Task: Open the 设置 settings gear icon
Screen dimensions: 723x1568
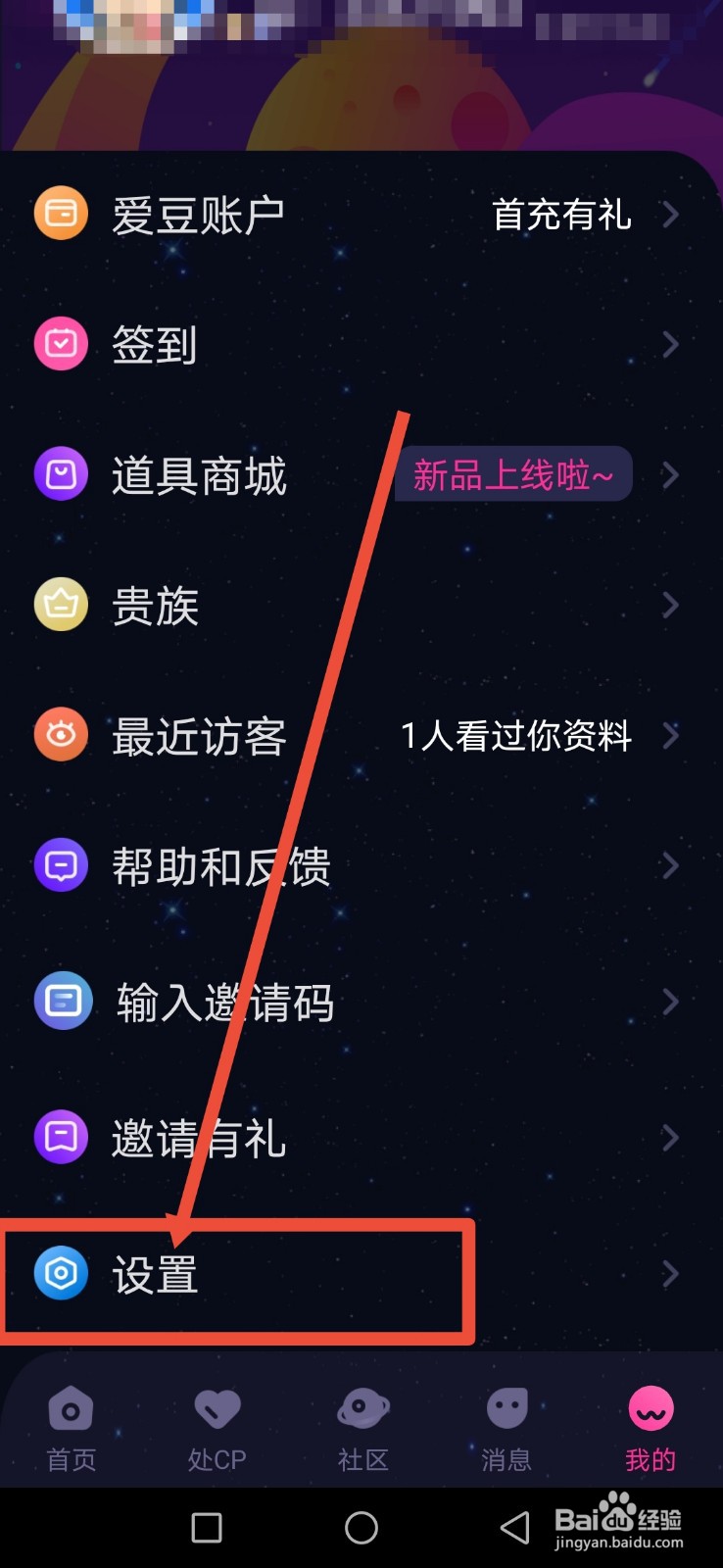Action: [61, 1274]
